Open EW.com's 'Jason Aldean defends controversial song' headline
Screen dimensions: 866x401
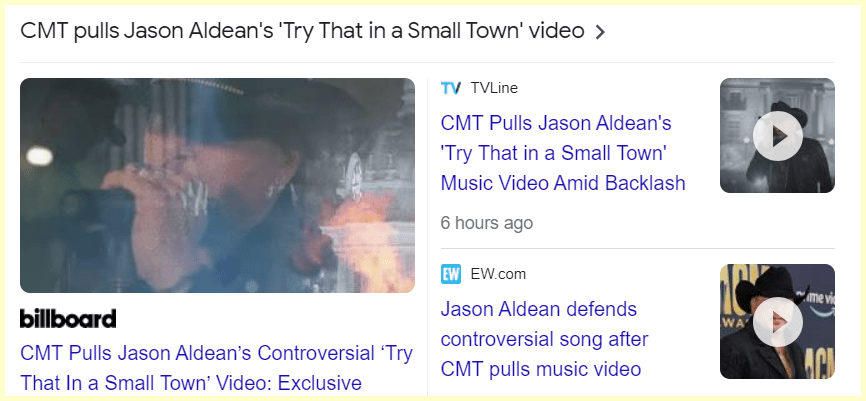545,339
